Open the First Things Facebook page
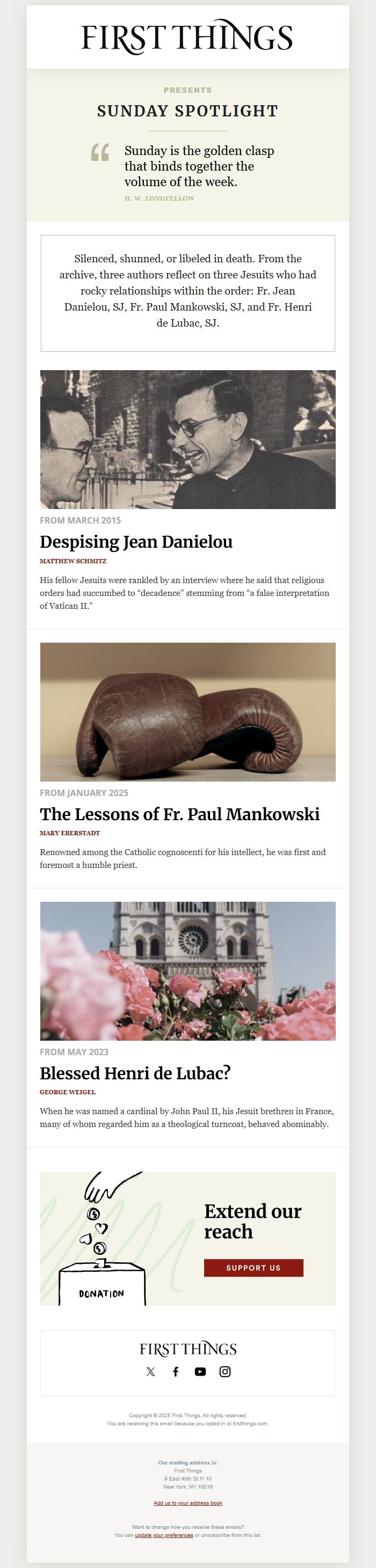The width and height of the screenshot is (376, 1568). pos(176,1371)
